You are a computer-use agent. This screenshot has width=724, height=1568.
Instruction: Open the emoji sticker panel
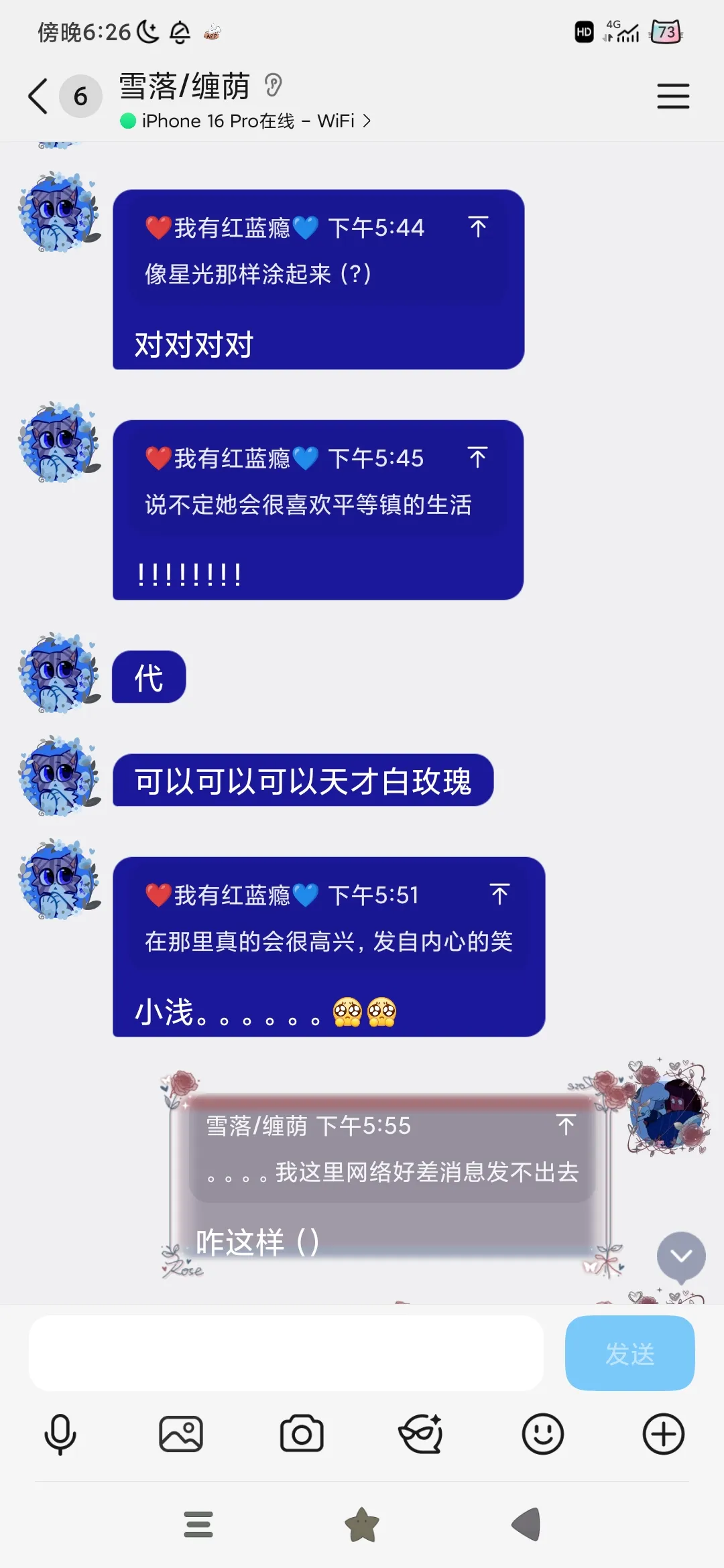coord(542,1435)
